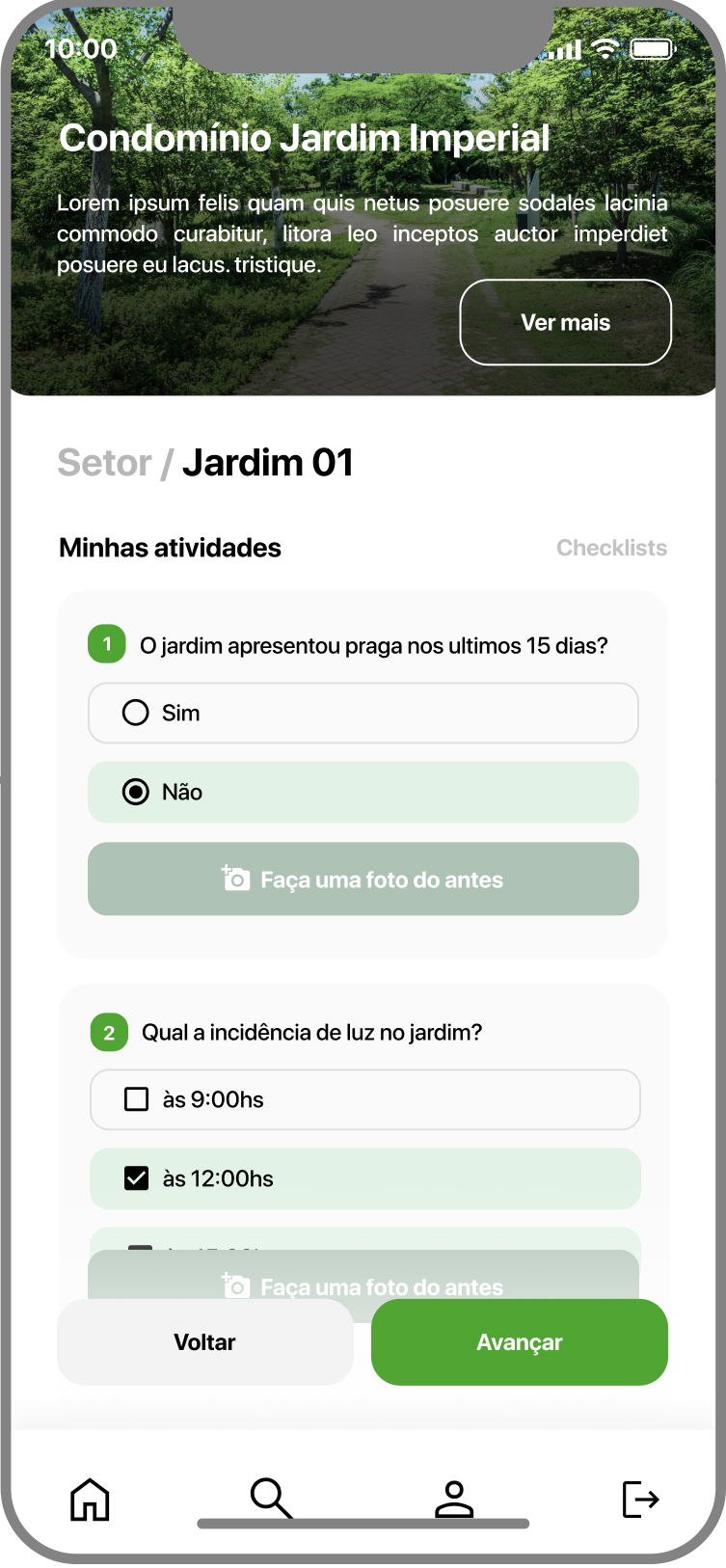Open the Profile icon in the navigation bar
The image size is (726, 1568).
click(453, 1499)
